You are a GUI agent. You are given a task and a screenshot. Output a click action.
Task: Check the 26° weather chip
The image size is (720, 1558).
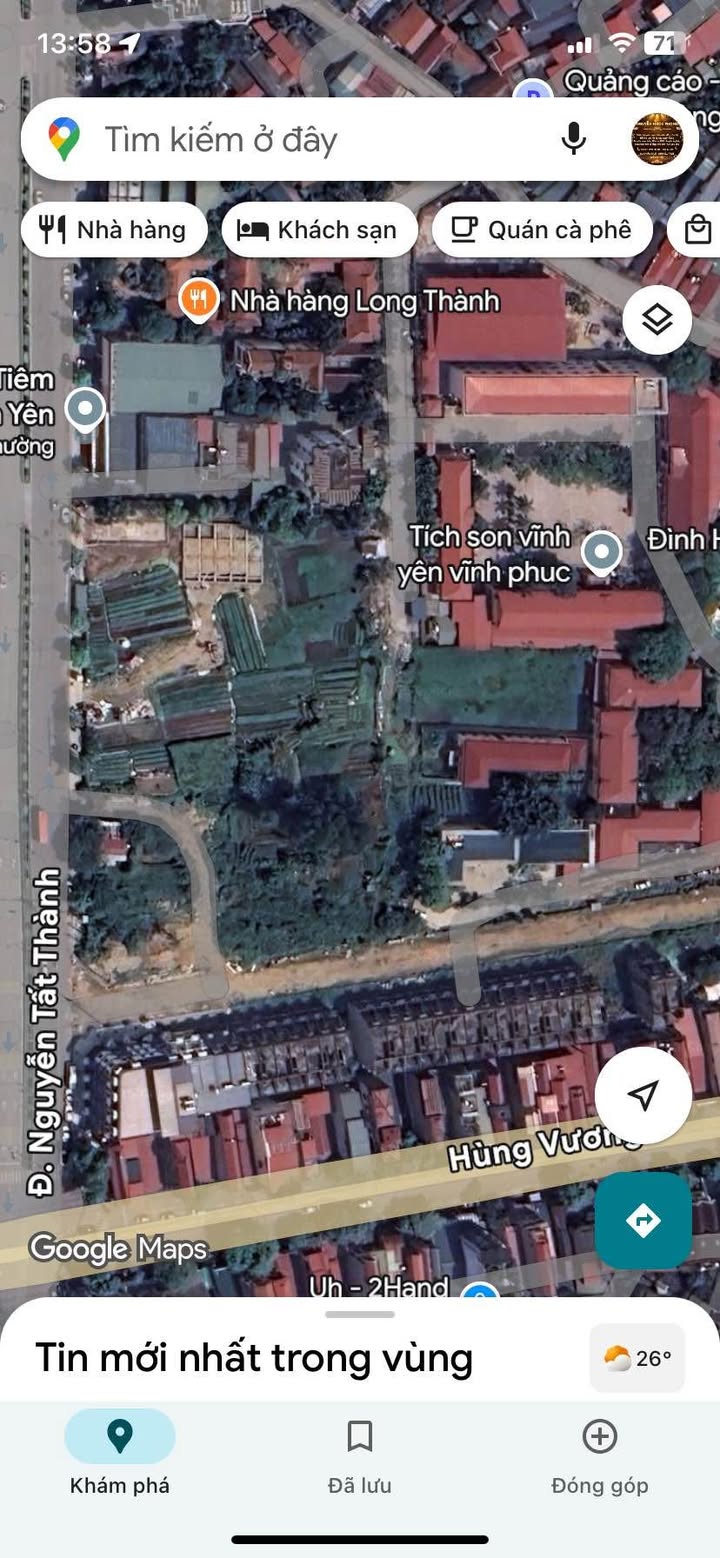tap(637, 1358)
